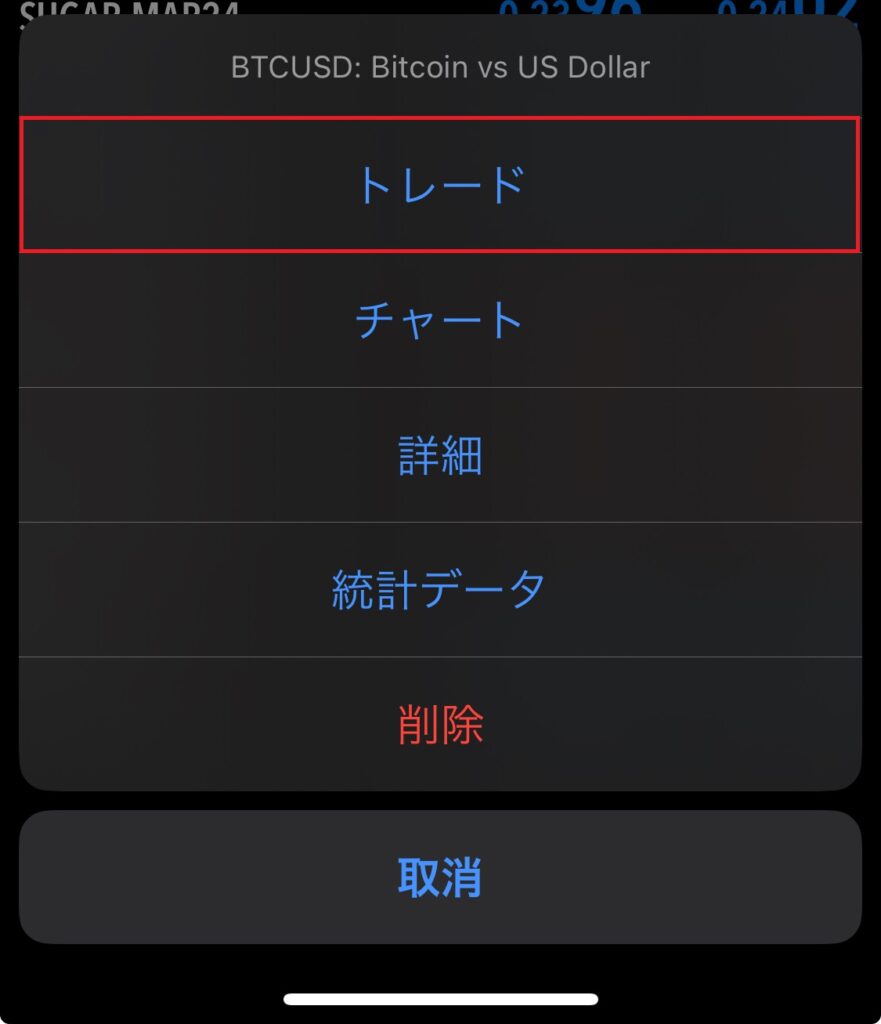Open チャート for BTCUSD
881x1024 pixels.
[x=440, y=321]
